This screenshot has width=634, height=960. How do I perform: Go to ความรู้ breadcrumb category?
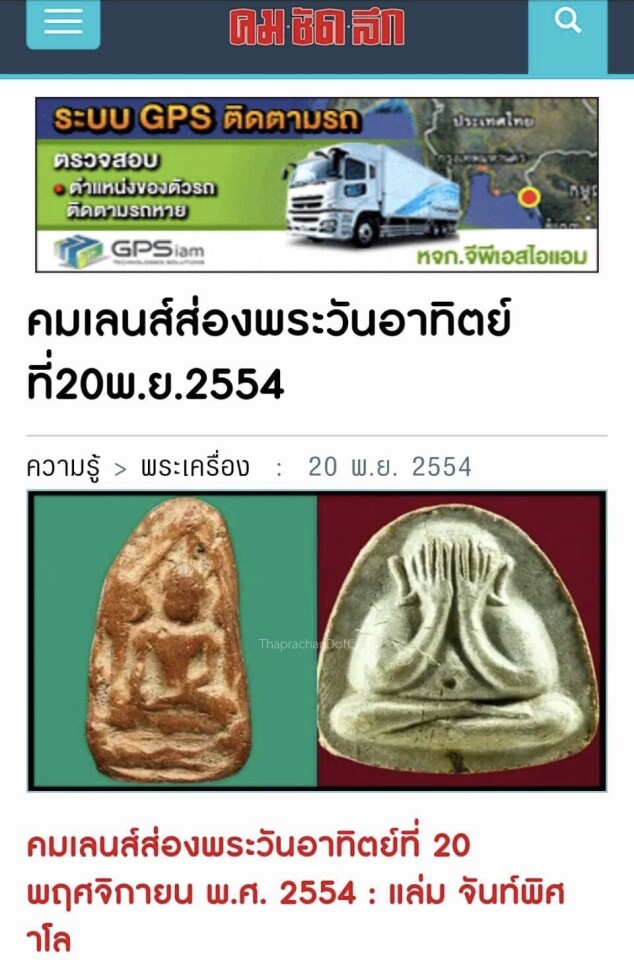(64, 467)
